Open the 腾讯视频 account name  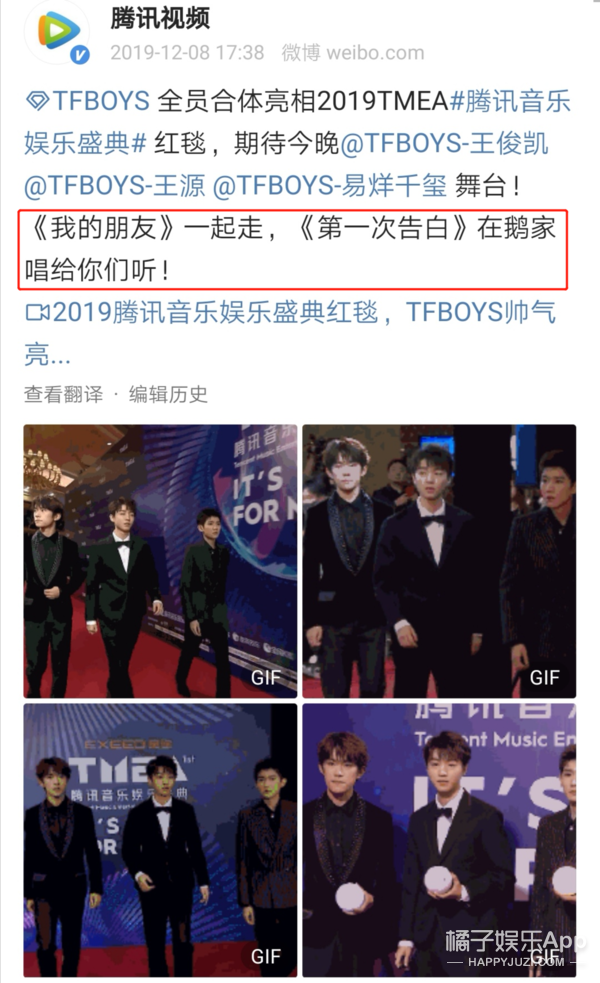tap(160, 18)
